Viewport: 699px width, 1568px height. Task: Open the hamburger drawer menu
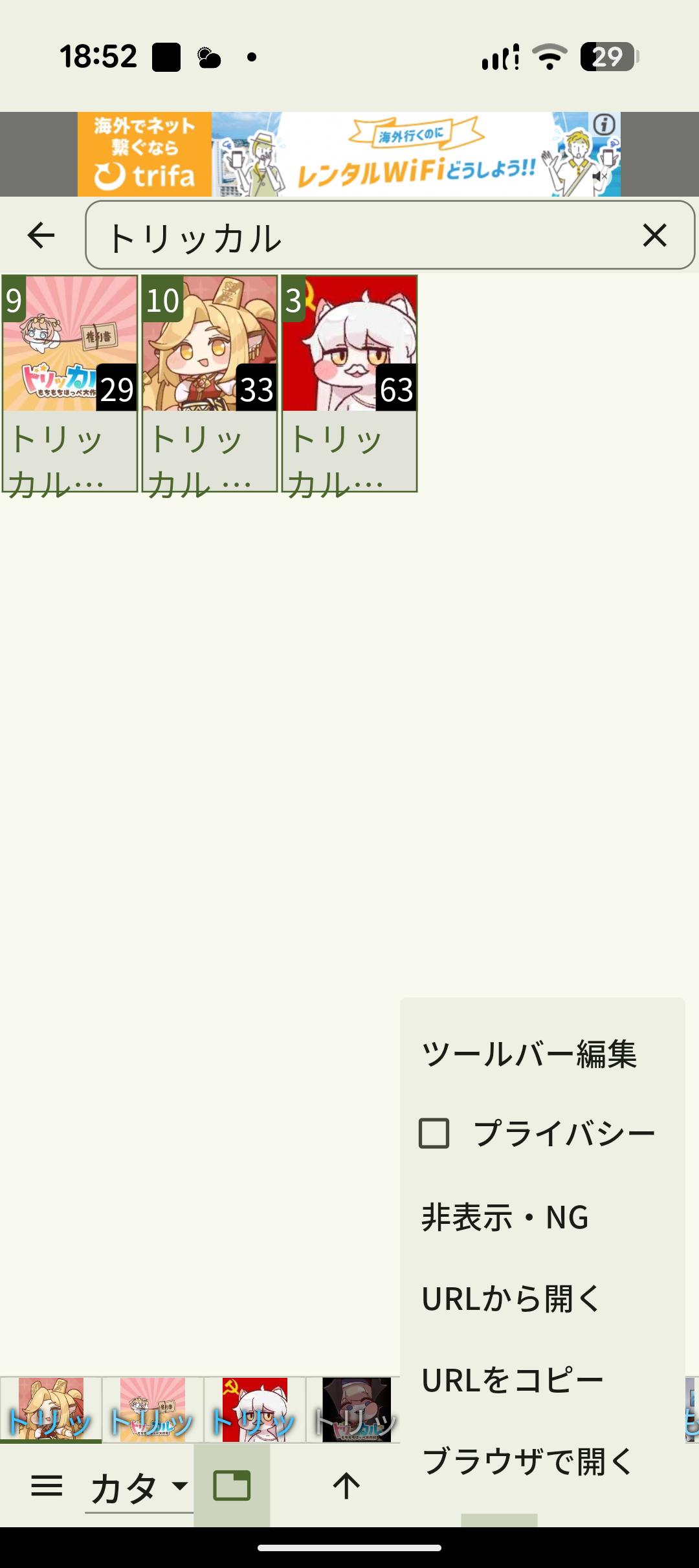coord(47,1486)
